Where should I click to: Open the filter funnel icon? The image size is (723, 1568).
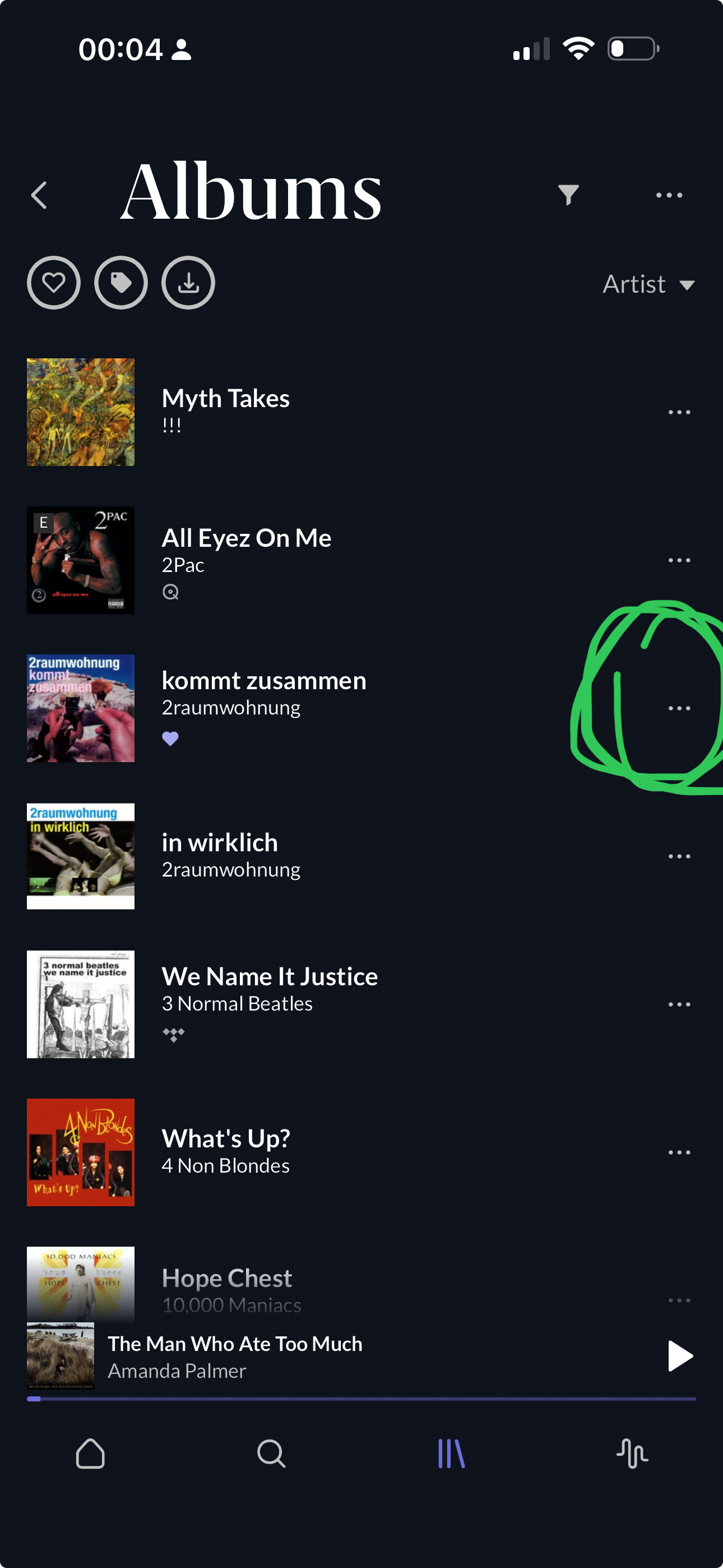coord(568,195)
